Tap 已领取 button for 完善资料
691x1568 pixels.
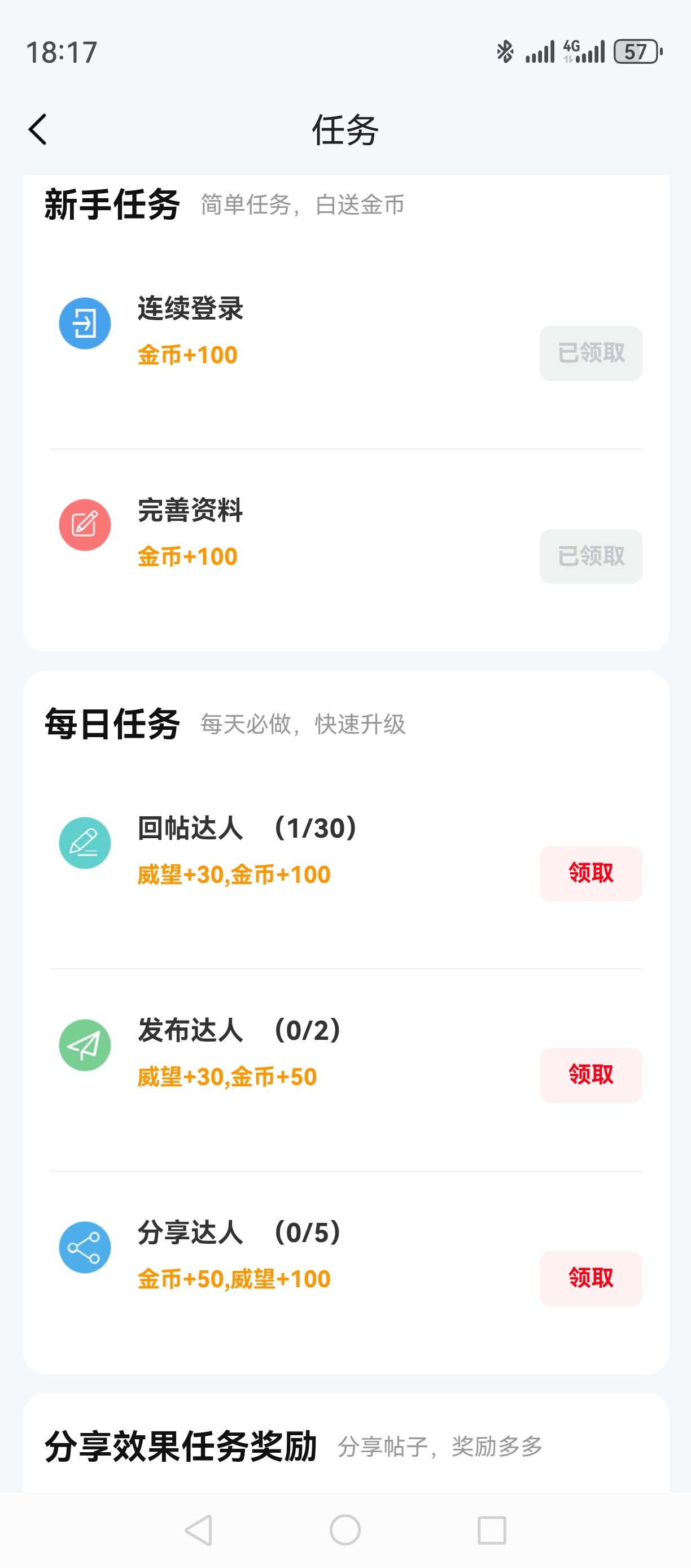coord(591,556)
